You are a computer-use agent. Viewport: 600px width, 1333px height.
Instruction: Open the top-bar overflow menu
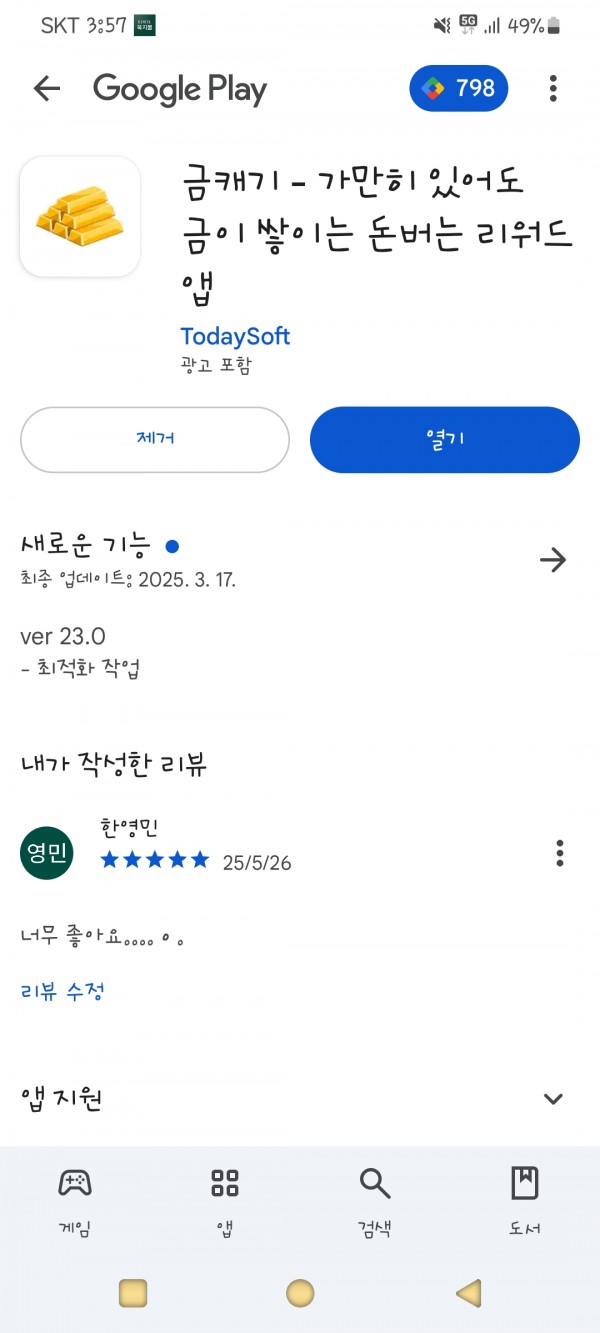[553, 89]
